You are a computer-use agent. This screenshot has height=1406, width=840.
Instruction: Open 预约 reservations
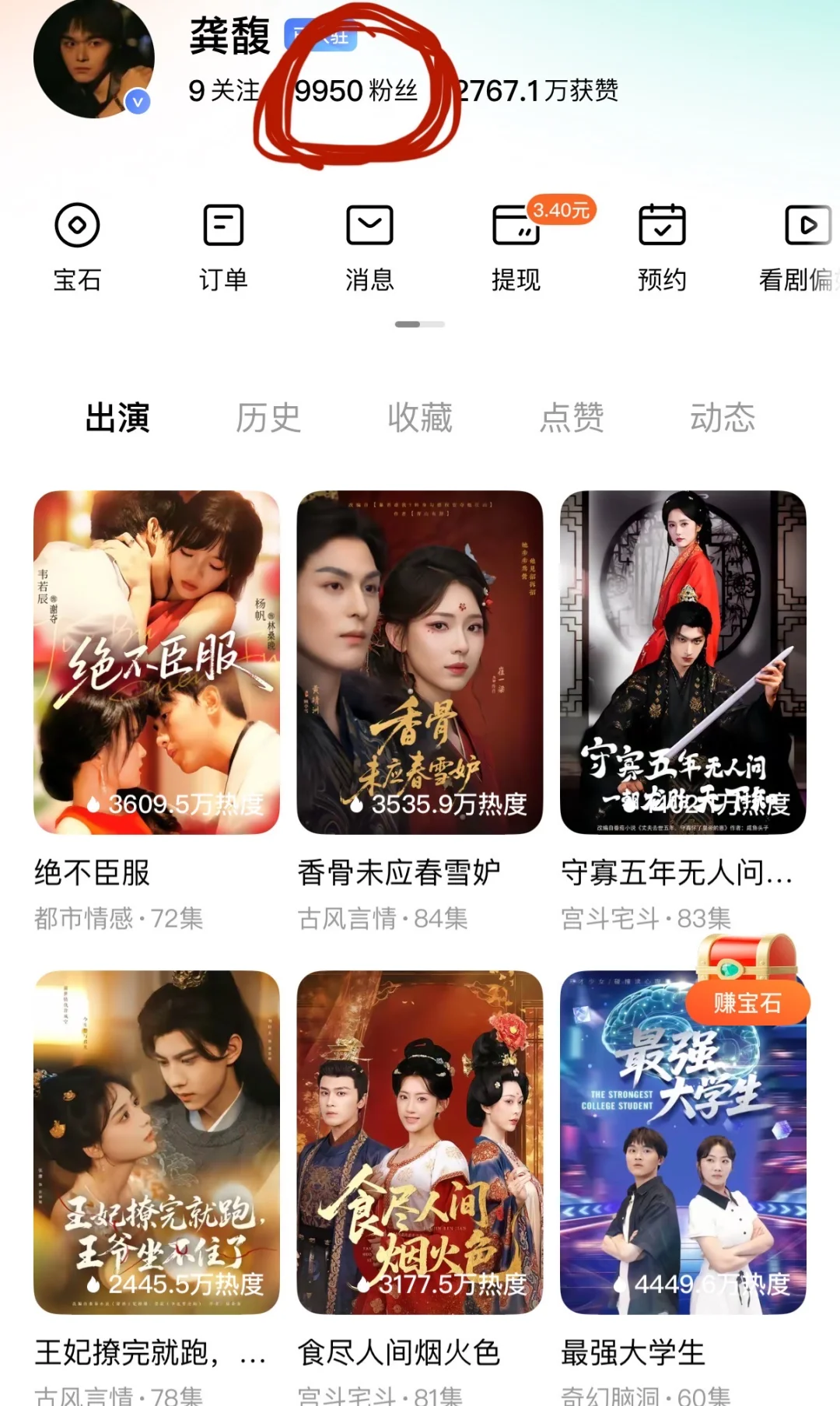coord(662,246)
